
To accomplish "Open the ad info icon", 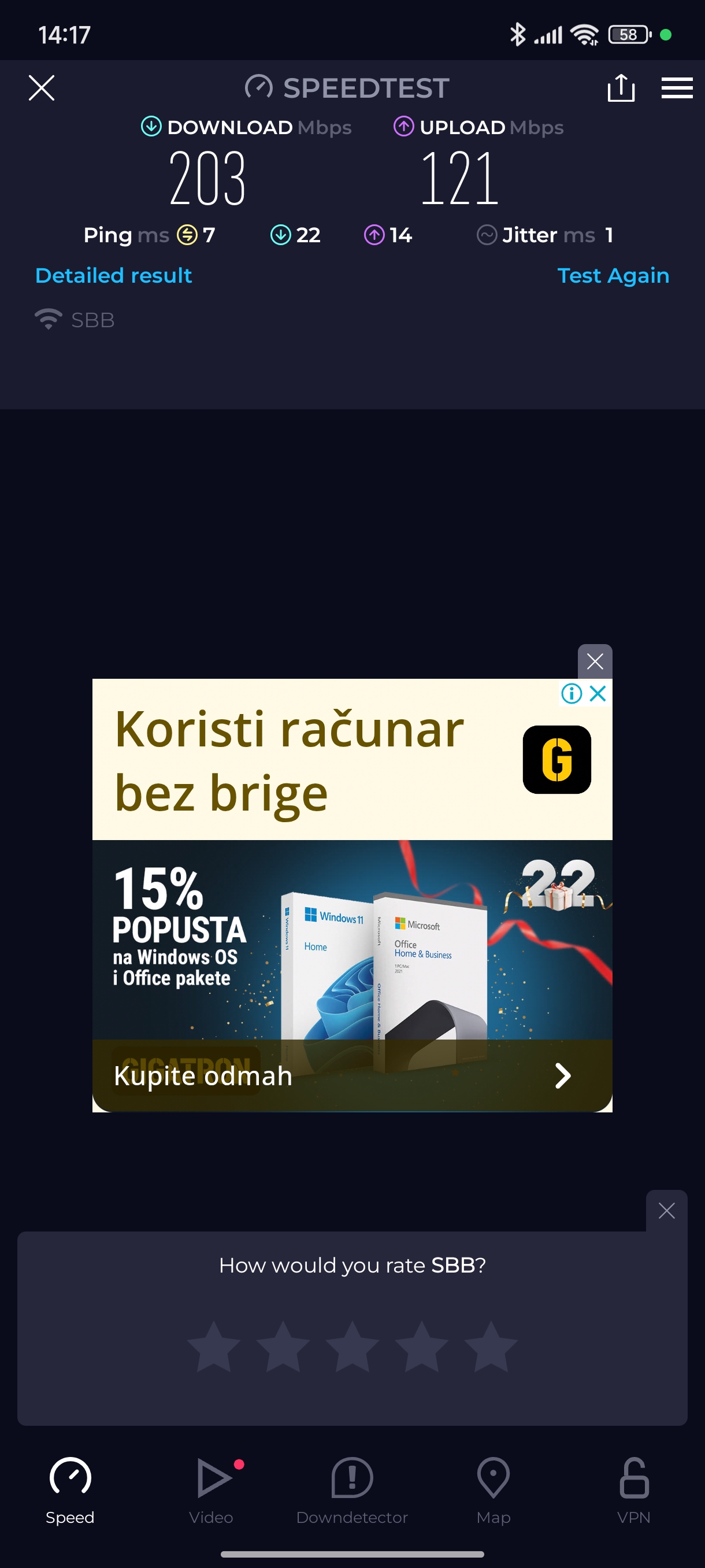I will point(571,693).
